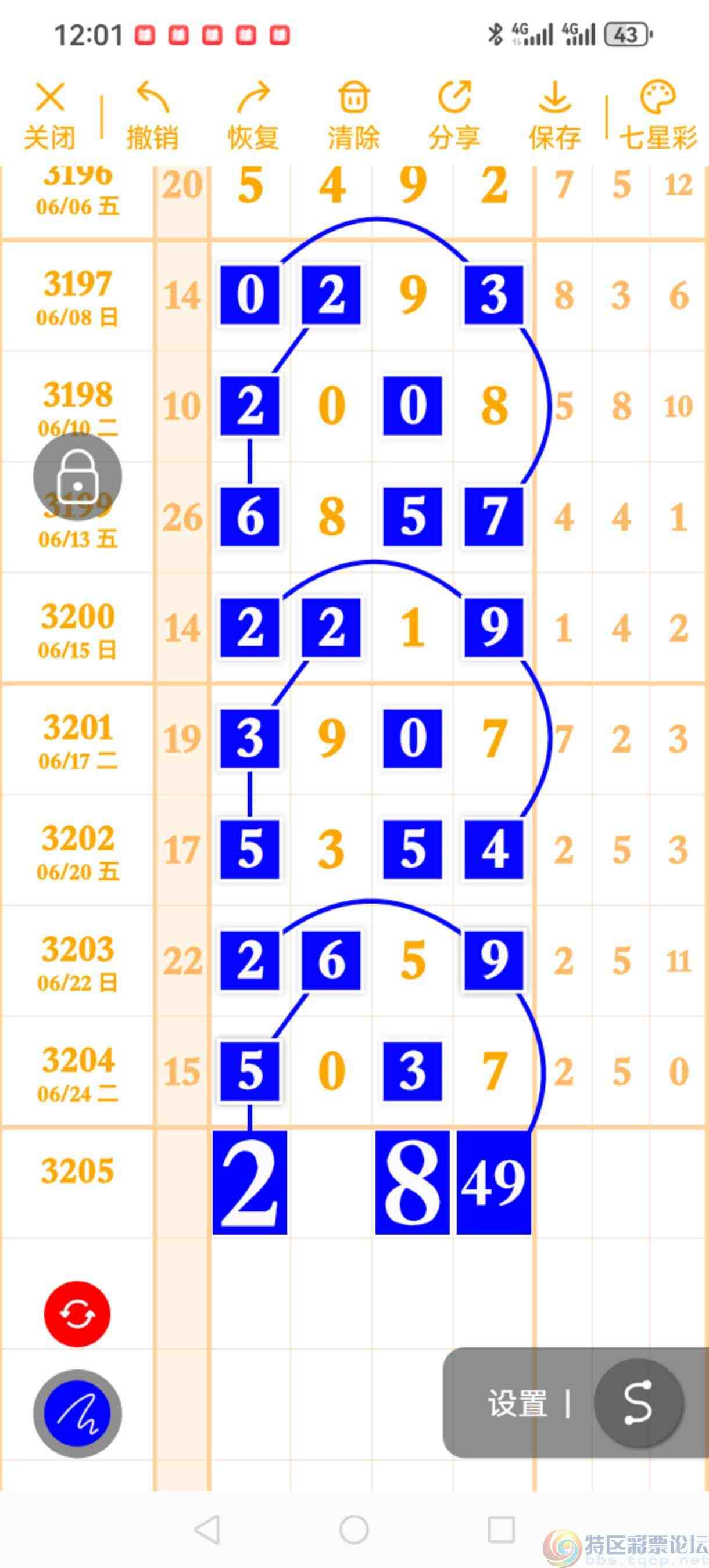Open the 七星彩 palette option

658,116
